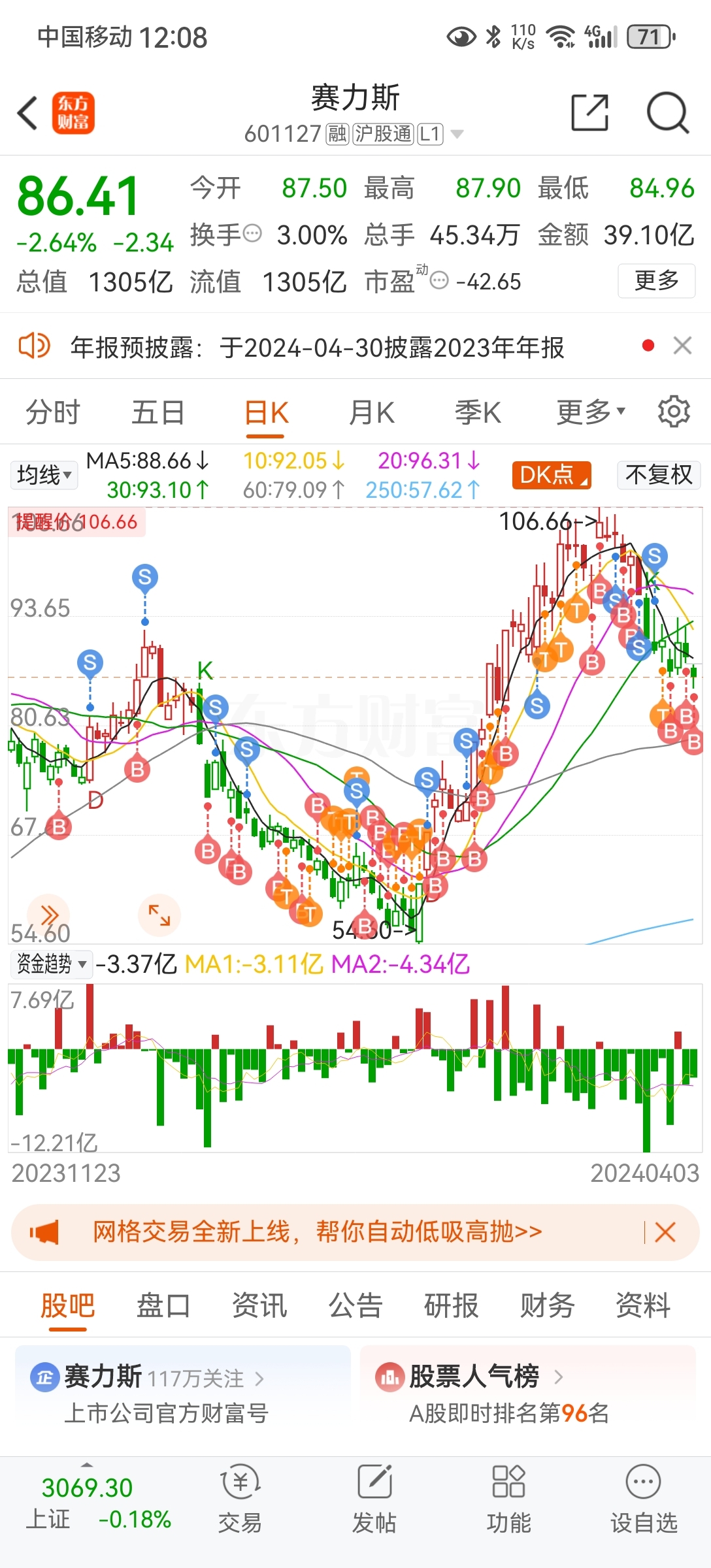Expand the K-line chart to fullscreen
The image size is (711, 1568).
point(158,915)
